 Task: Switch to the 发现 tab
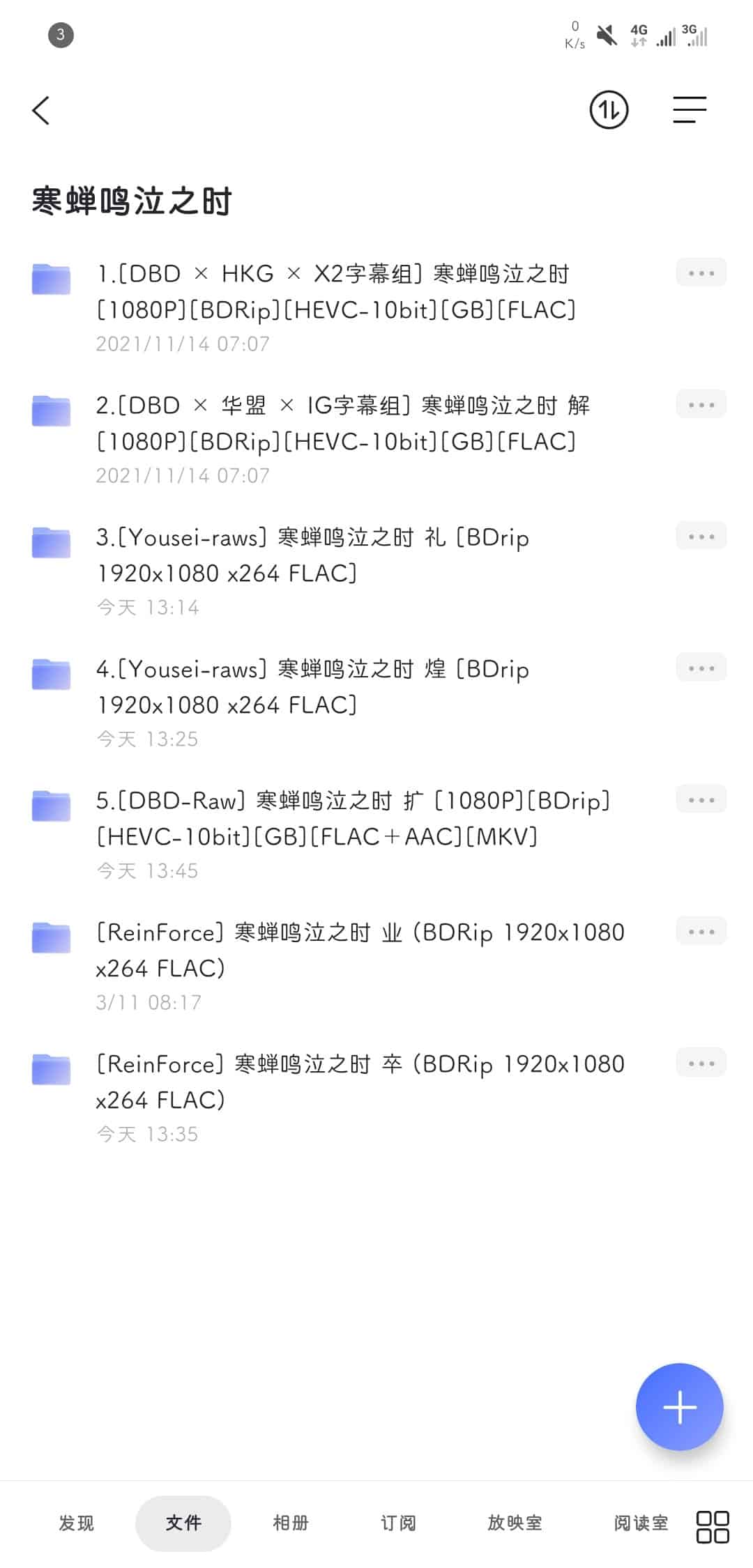coord(76,1523)
